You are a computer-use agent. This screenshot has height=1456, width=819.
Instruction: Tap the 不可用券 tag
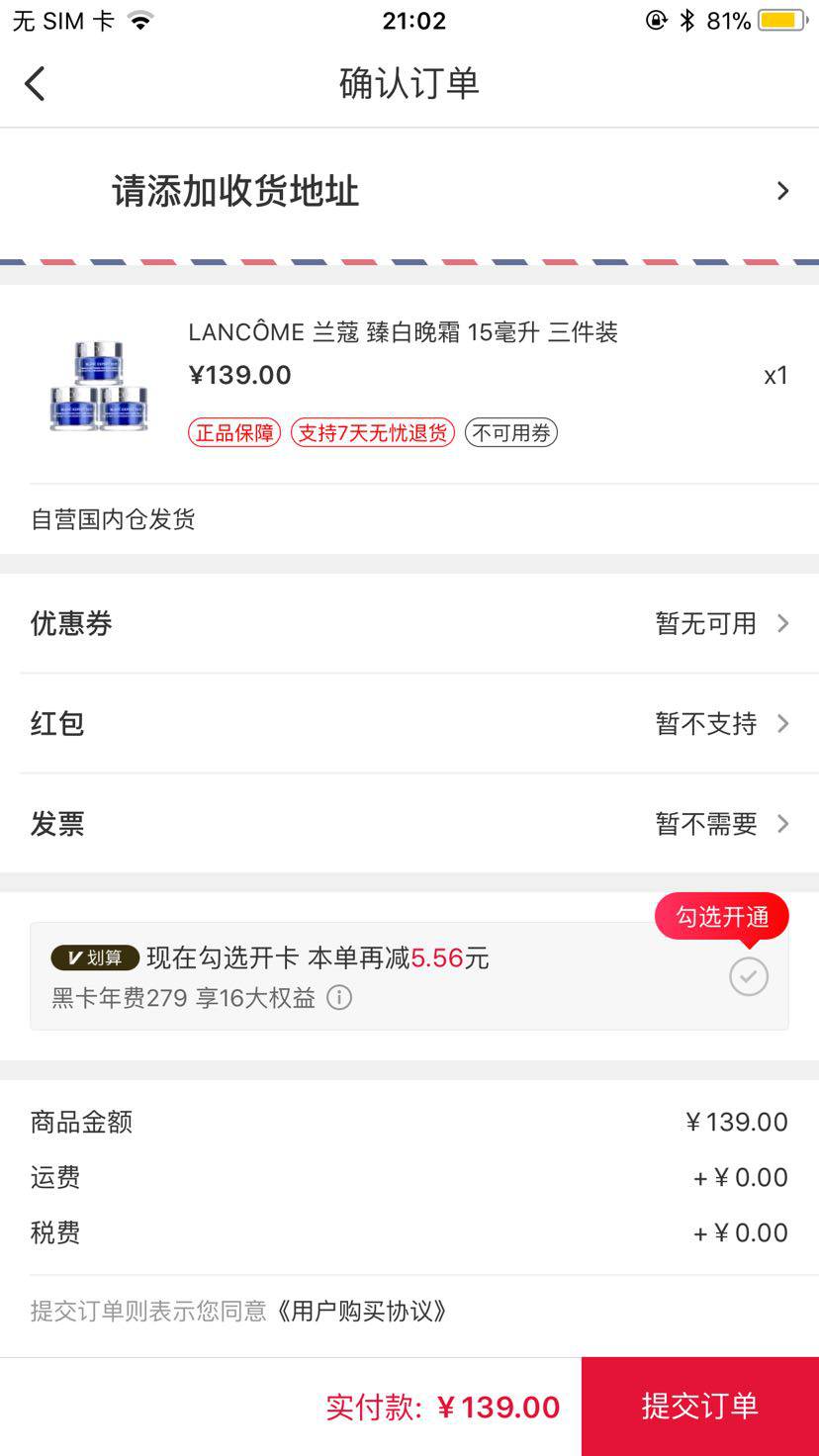point(510,432)
